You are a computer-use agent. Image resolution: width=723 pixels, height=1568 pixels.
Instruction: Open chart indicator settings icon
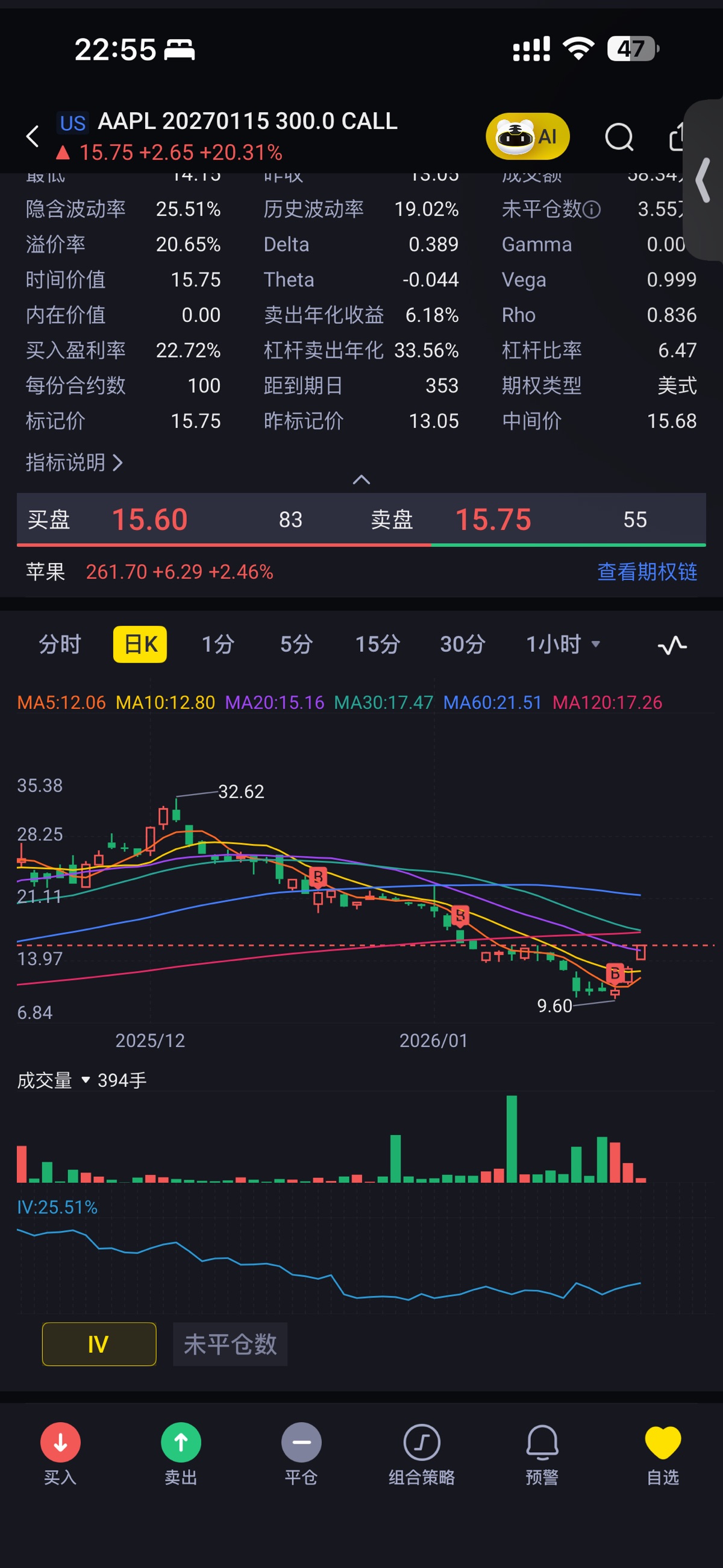pos(672,645)
